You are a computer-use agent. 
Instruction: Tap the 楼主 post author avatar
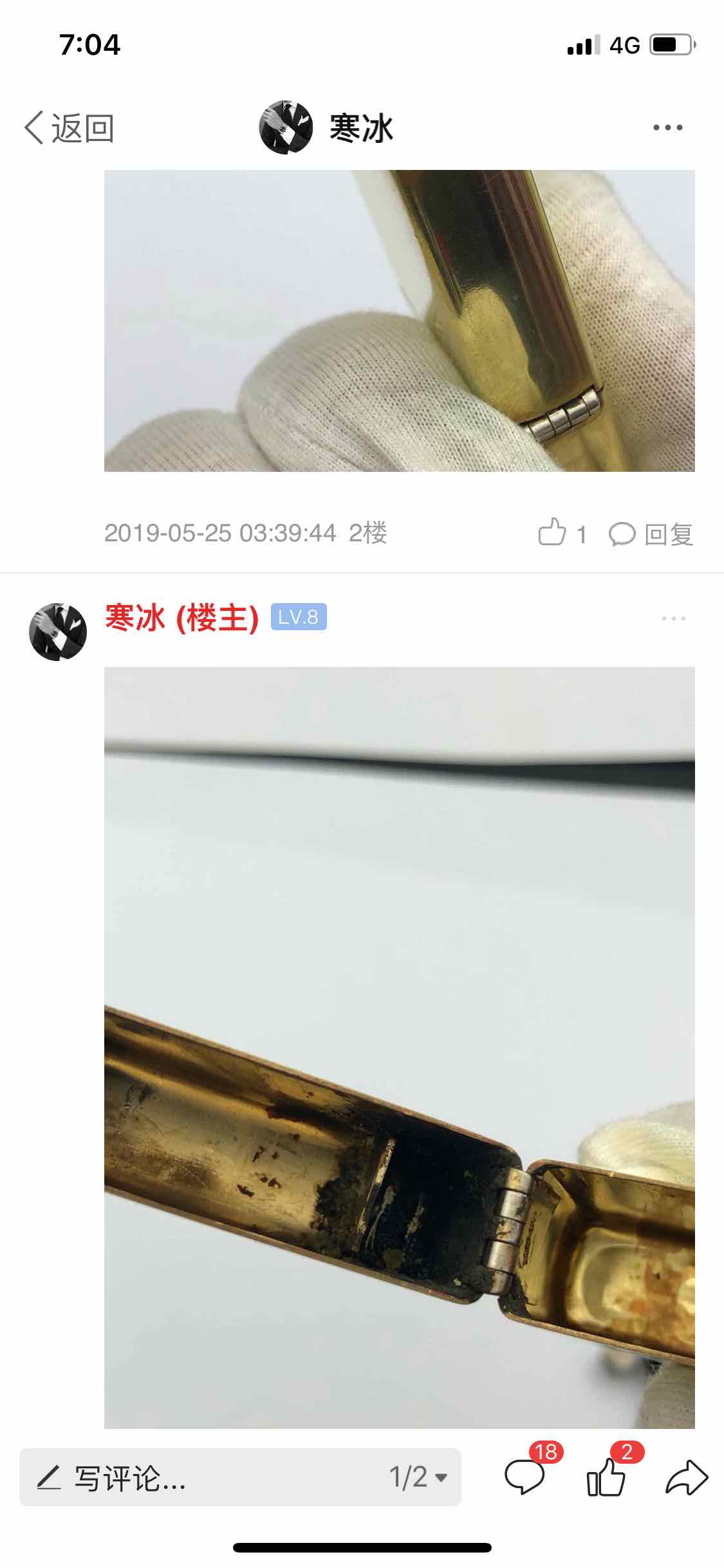tap(58, 631)
